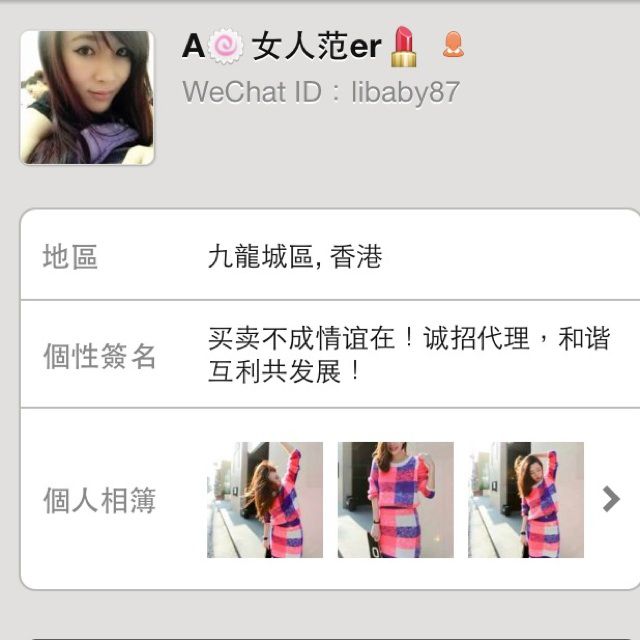
Task: Open the profile avatar photo
Action: pos(87,97)
